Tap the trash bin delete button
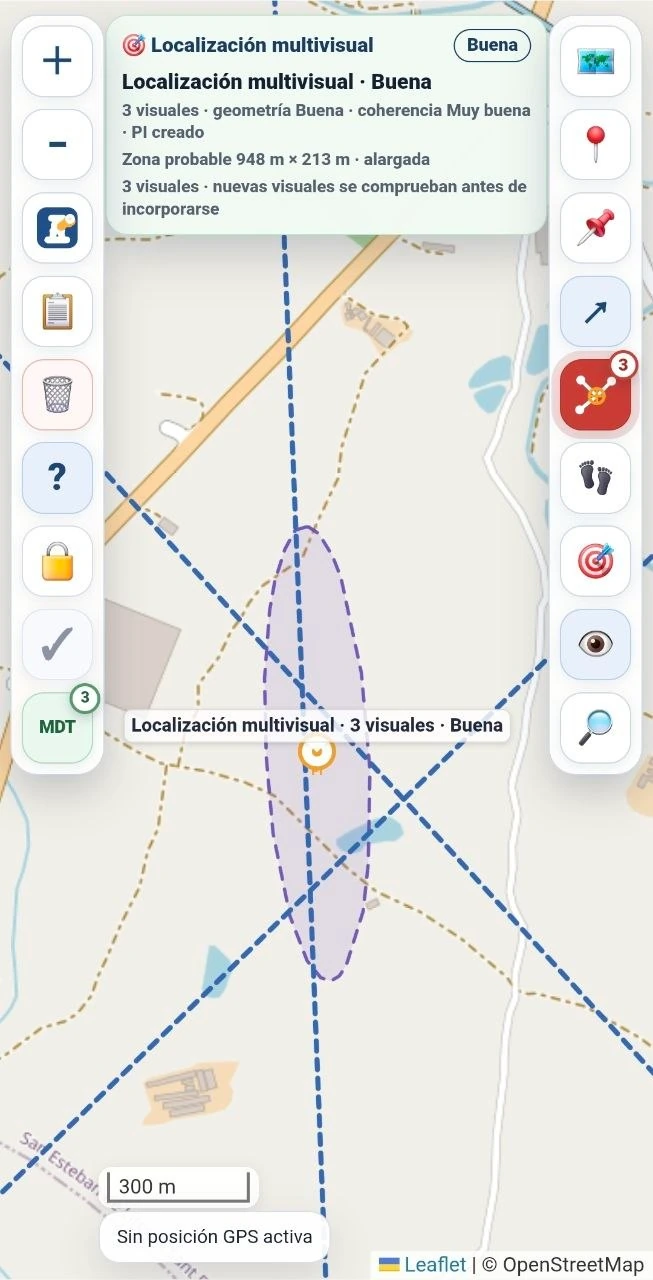This screenshot has width=653, height=1280. pyautogui.click(x=57, y=394)
